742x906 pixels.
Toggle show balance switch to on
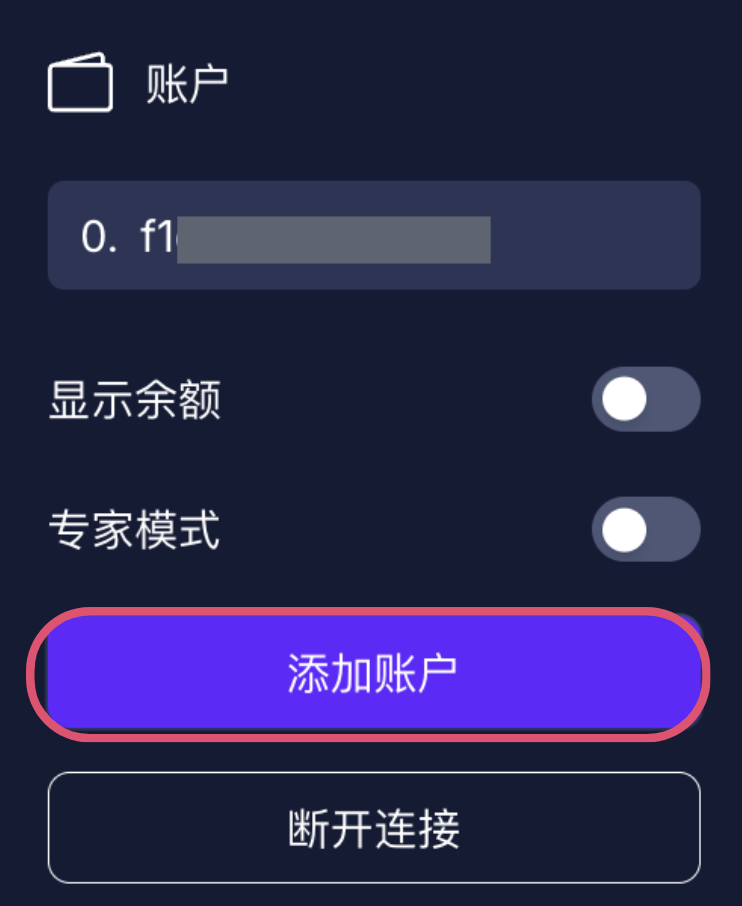tap(646, 398)
